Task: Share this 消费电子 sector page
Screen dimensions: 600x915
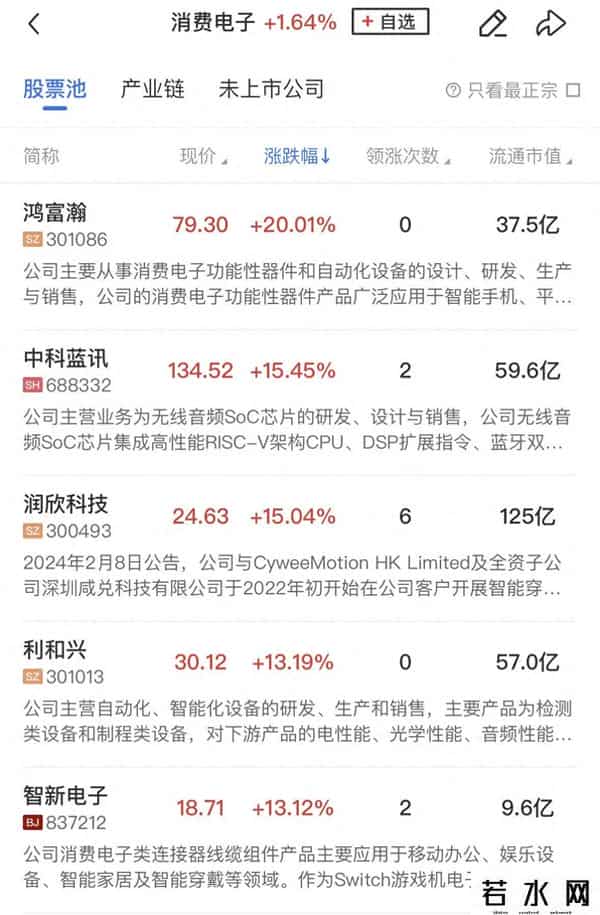Action: [x=551, y=23]
